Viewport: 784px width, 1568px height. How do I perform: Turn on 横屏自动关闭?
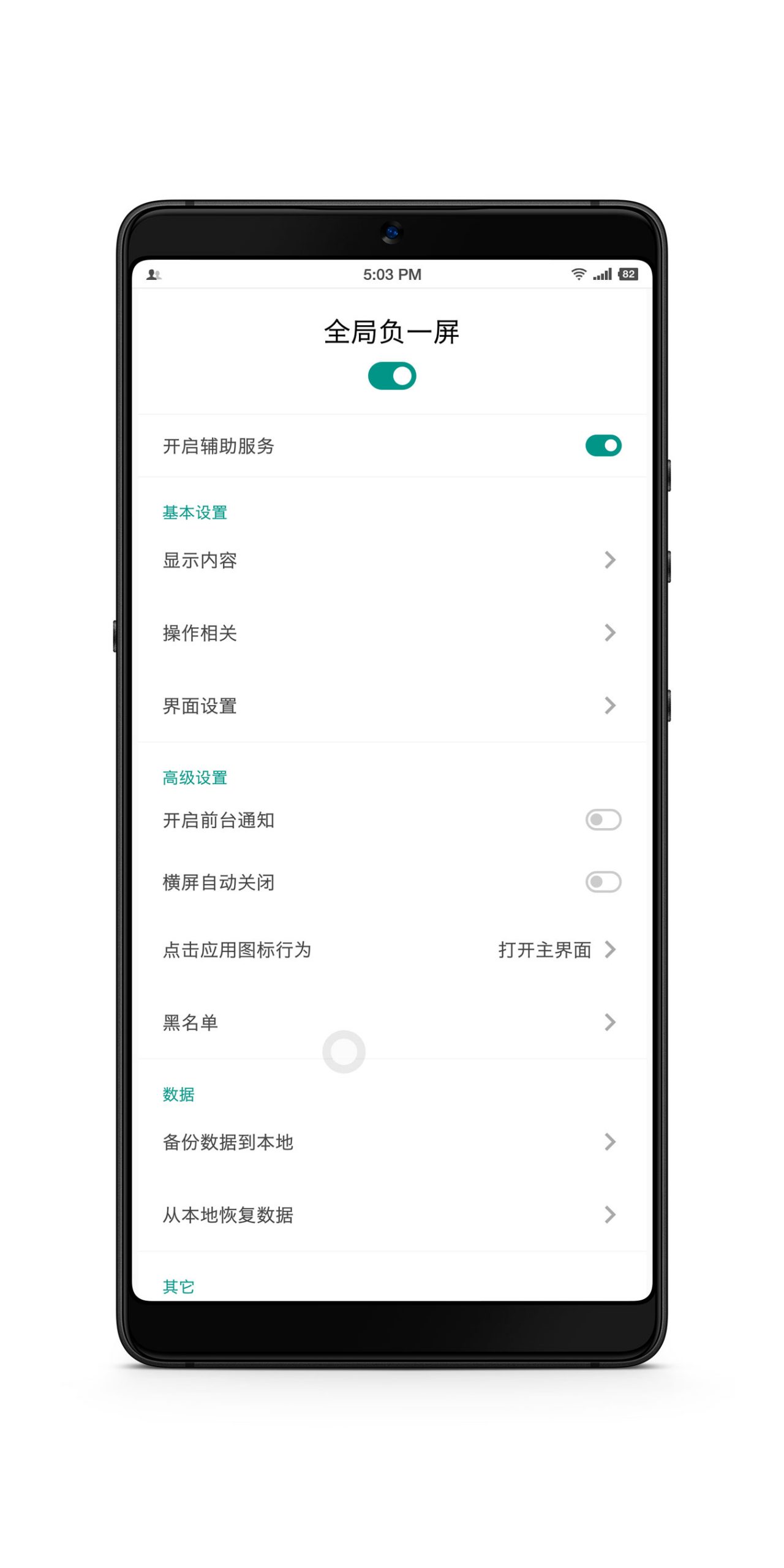click(x=603, y=882)
